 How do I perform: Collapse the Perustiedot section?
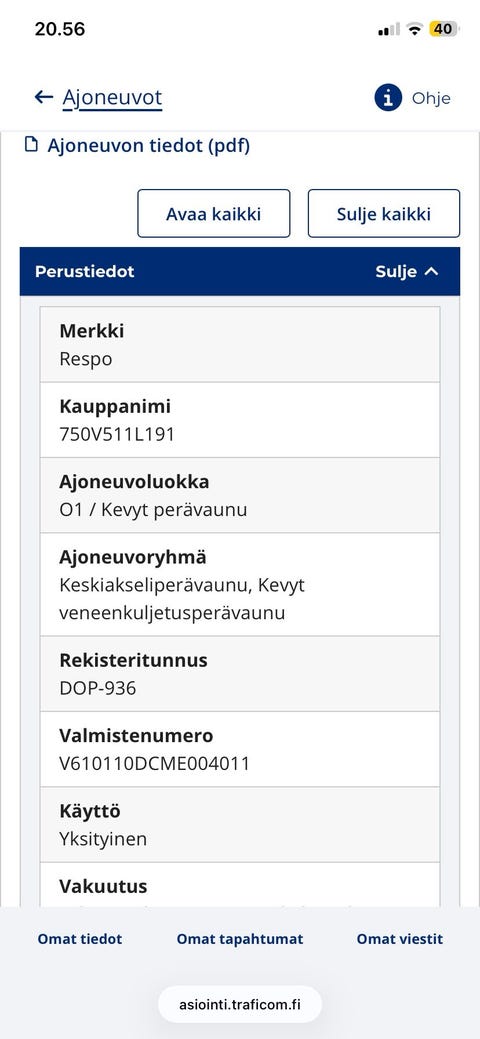pyautogui.click(x=407, y=272)
